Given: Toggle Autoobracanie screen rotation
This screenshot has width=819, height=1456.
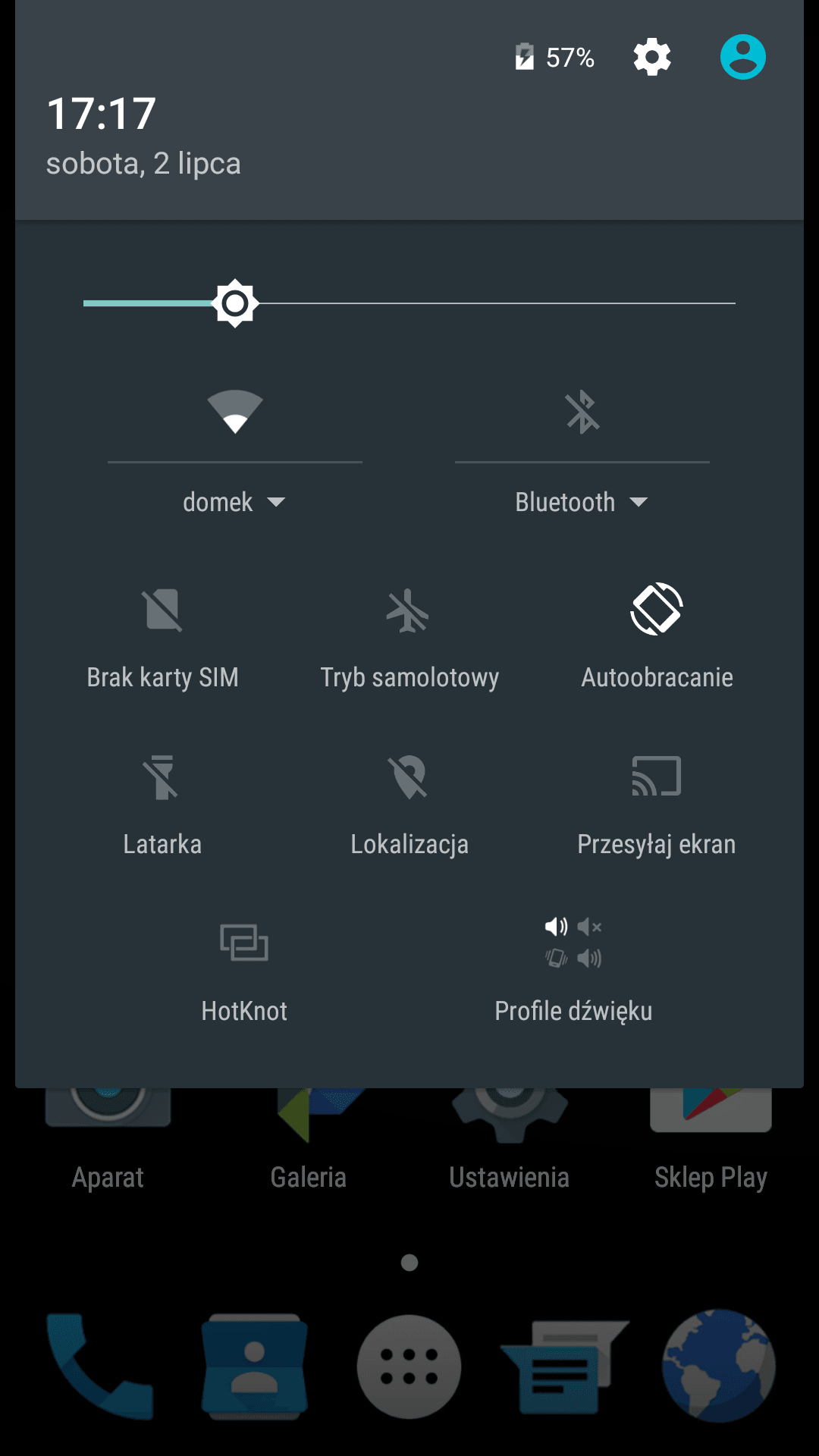Looking at the screenshot, I should point(657,637).
